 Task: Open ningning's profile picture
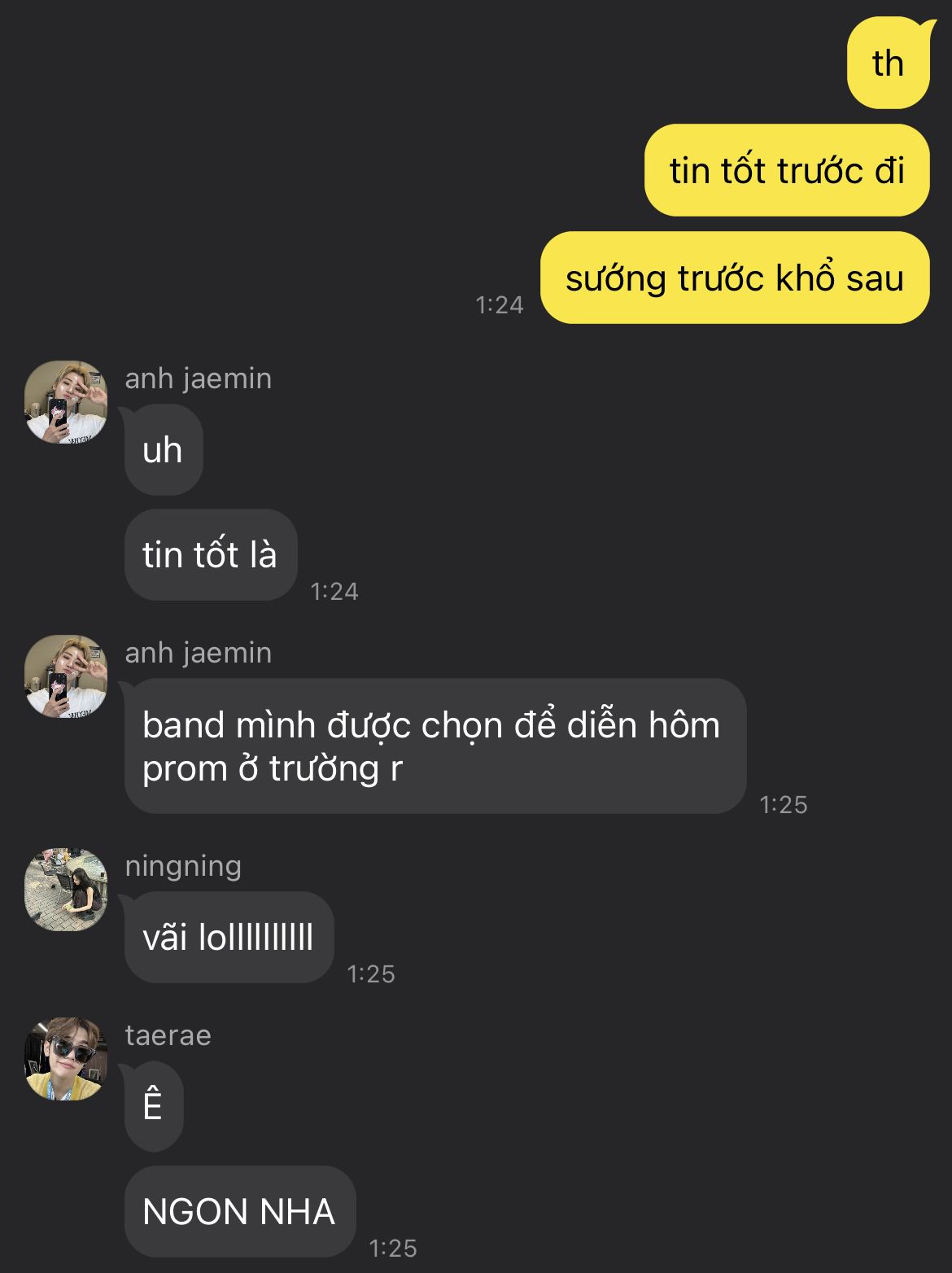click(x=66, y=890)
